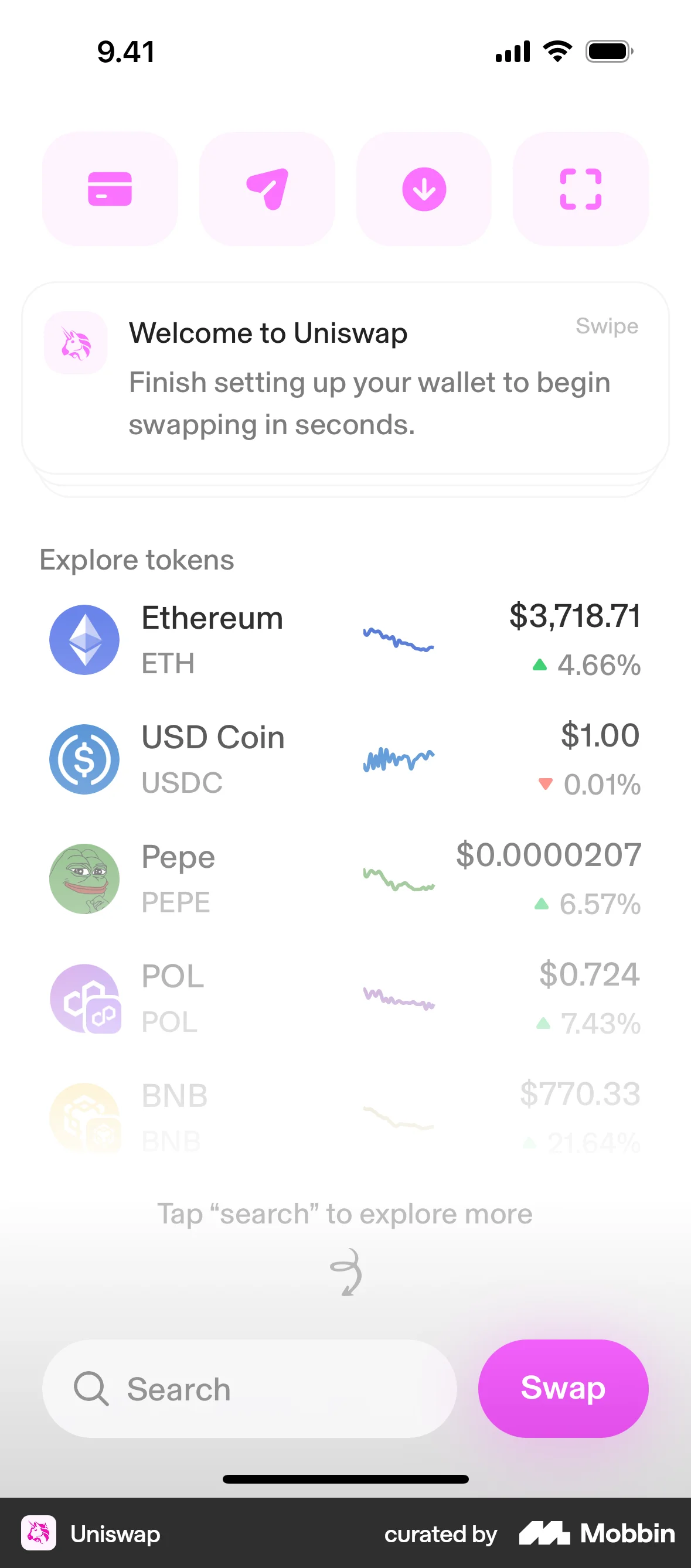The image size is (691, 1568).
Task: View the BNB token row
Action: [x=345, y=1117]
